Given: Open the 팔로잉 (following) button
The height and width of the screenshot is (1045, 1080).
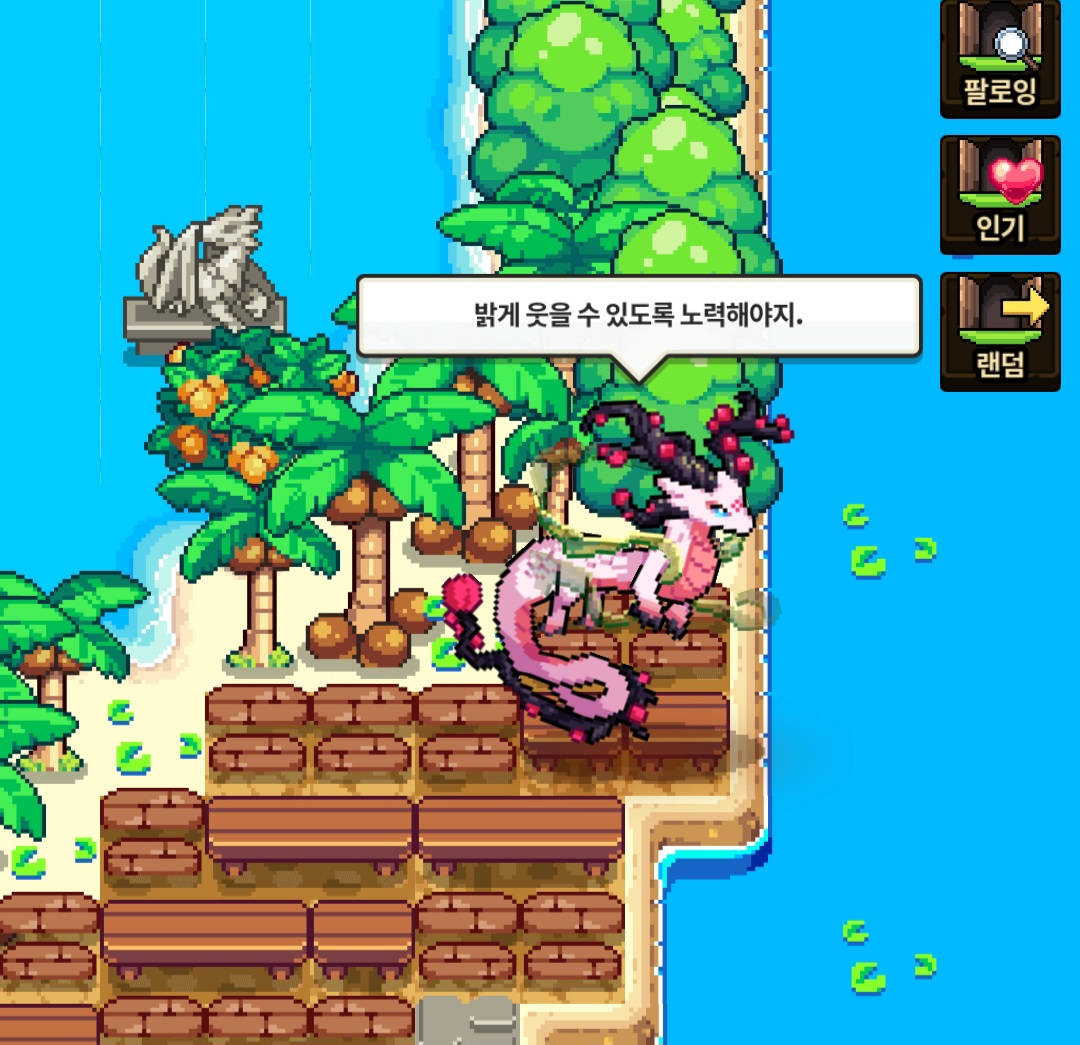Looking at the screenshot, I should pyautogui.click(x=1000, y=59).
